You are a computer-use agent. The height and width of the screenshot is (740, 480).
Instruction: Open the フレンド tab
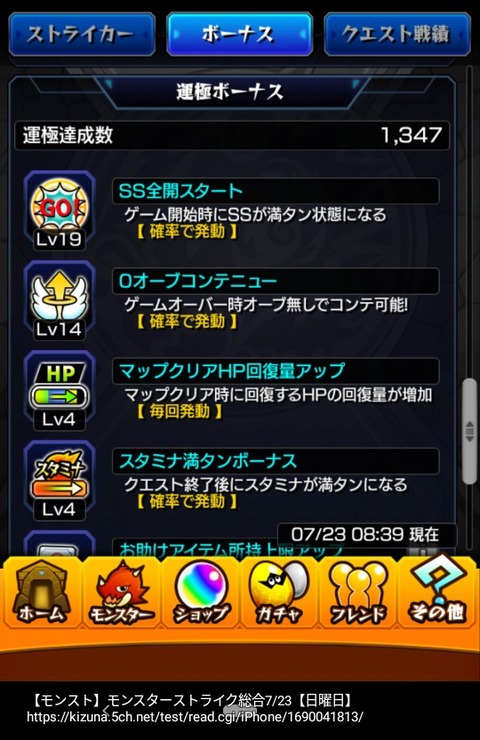click(358, 593)
